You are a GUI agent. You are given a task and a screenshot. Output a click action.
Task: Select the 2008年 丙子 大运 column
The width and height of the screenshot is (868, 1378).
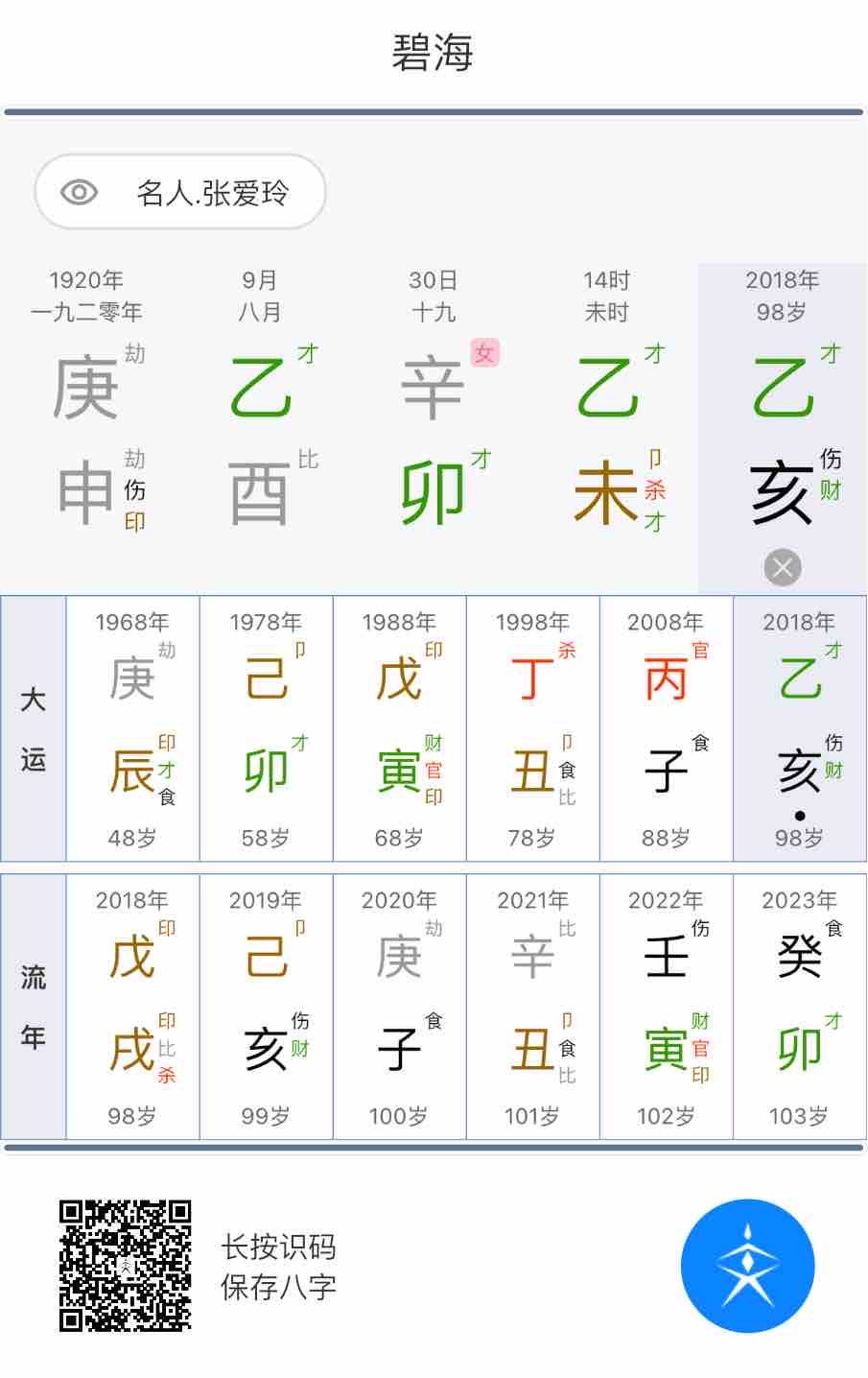[x=666, y=729]
